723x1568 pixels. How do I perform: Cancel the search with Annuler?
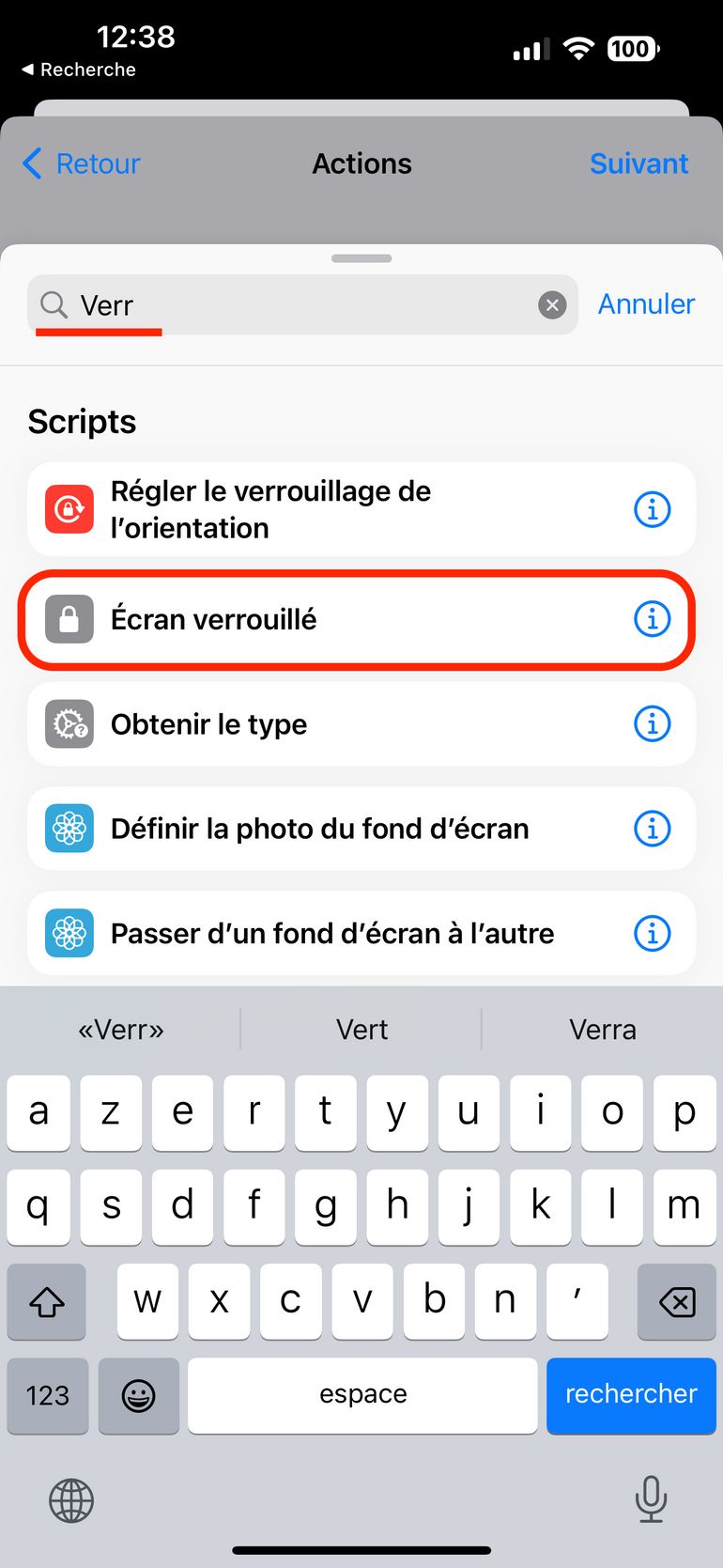pyautogui.click(x=646, y=304)
